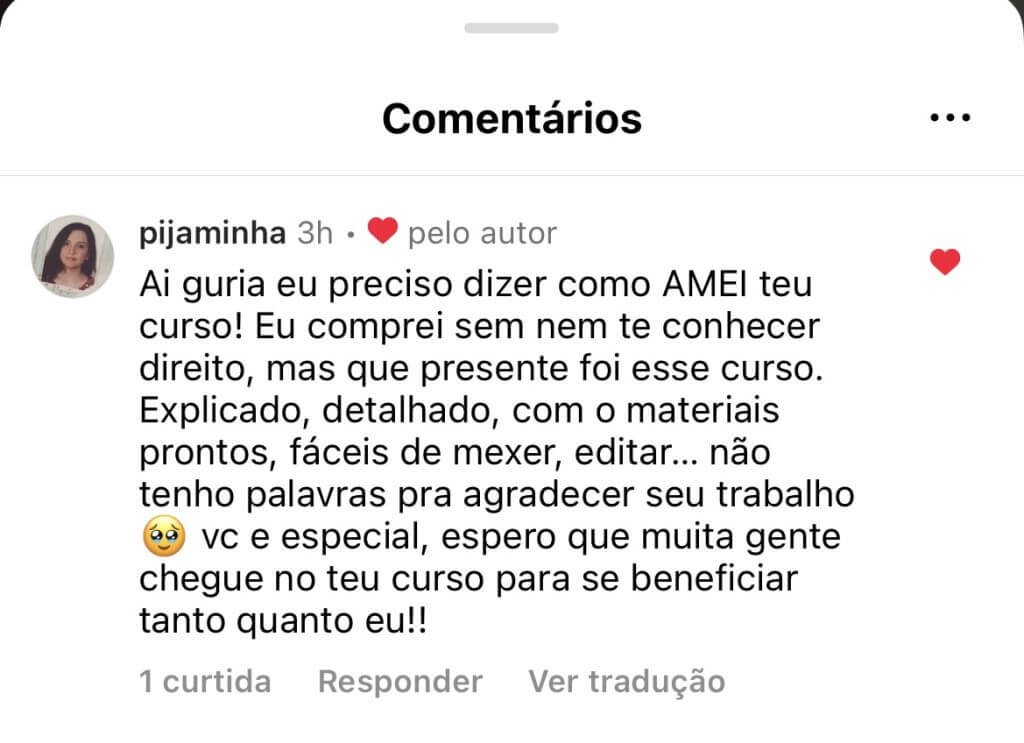Reply to pijaminha's comment via Responder
Screen dimensions: 1024x743
click(x=400, y=682)
